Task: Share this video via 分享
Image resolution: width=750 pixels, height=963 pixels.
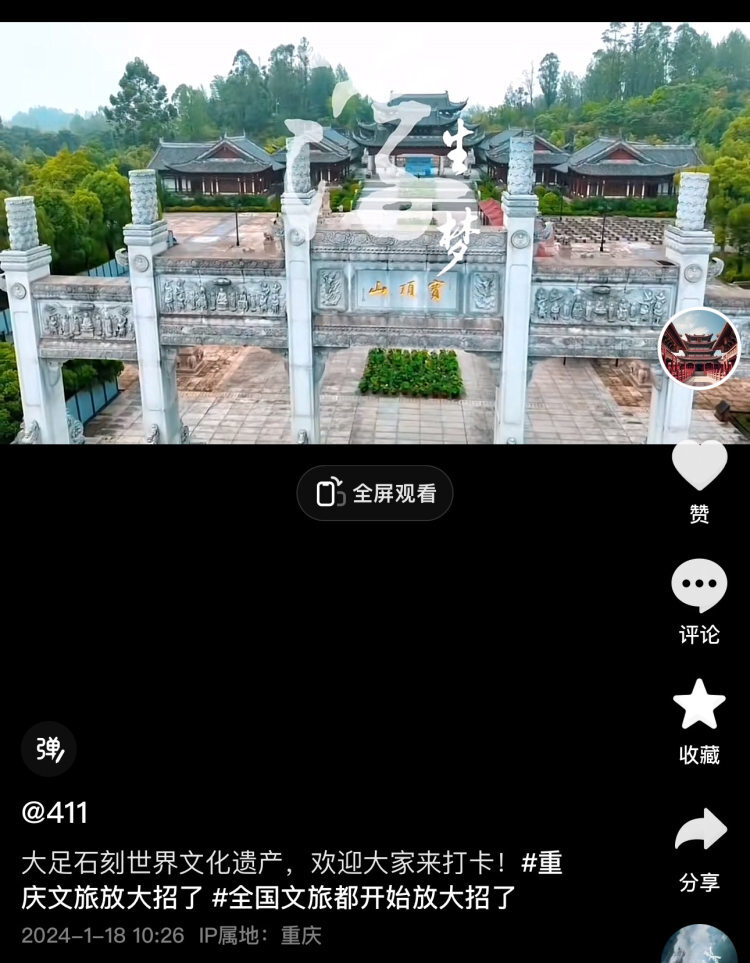Action: [x=699, y=830]
